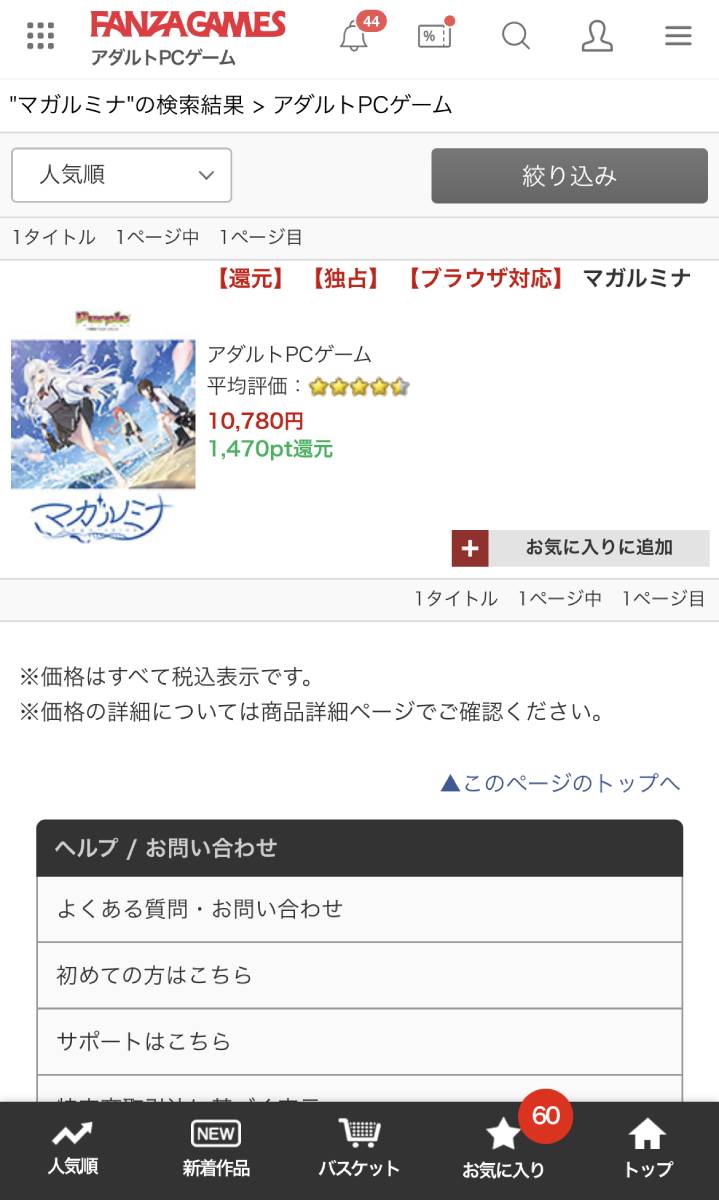Open the hamburger menu
The width and height of the screenshot is (719, 1200).
click(x=678, y=36)
